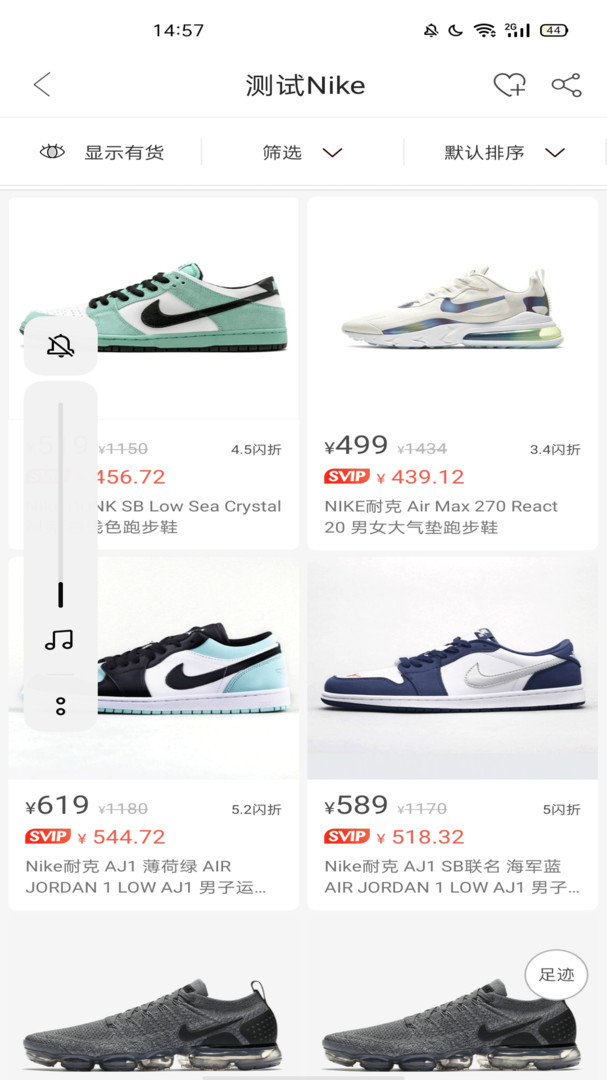This screenshot has width=607, height=1080.
Task: View the AJ1 SB联名 海军蓝 shoe
Action: point(452,670)
